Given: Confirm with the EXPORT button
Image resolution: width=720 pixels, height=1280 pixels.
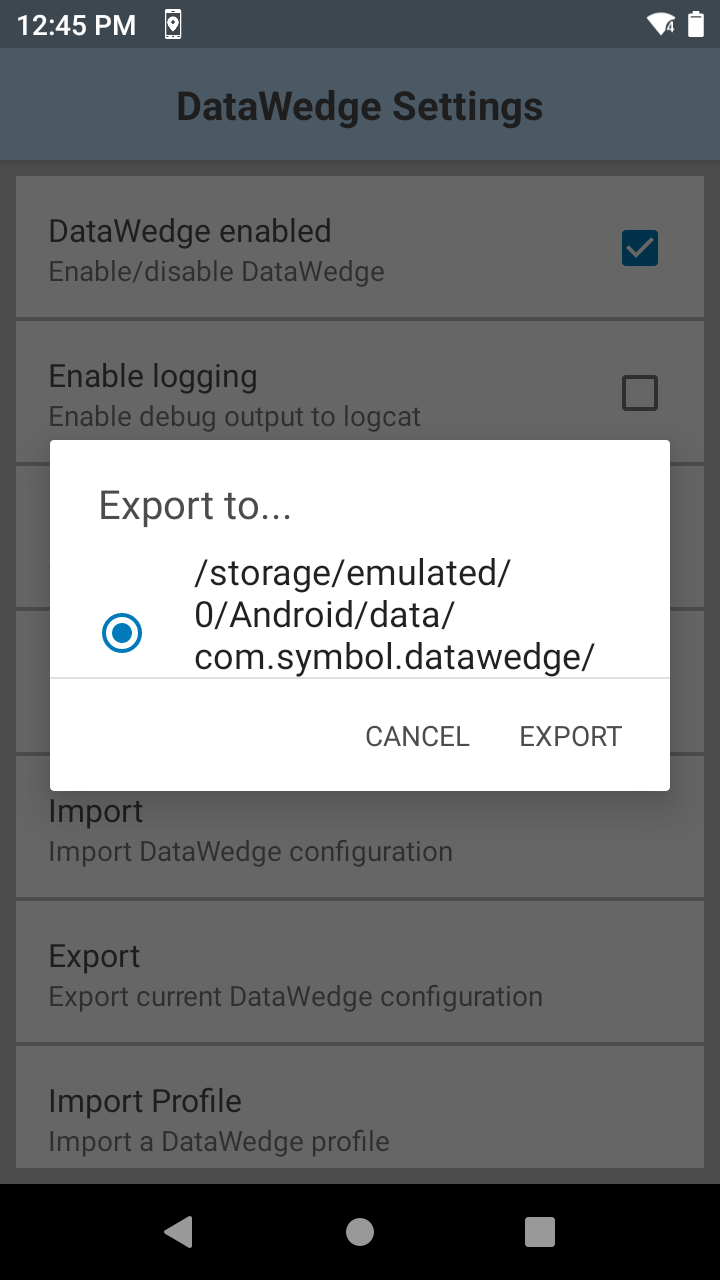Looking at the screenshot, I should click(x=571, y=736).
